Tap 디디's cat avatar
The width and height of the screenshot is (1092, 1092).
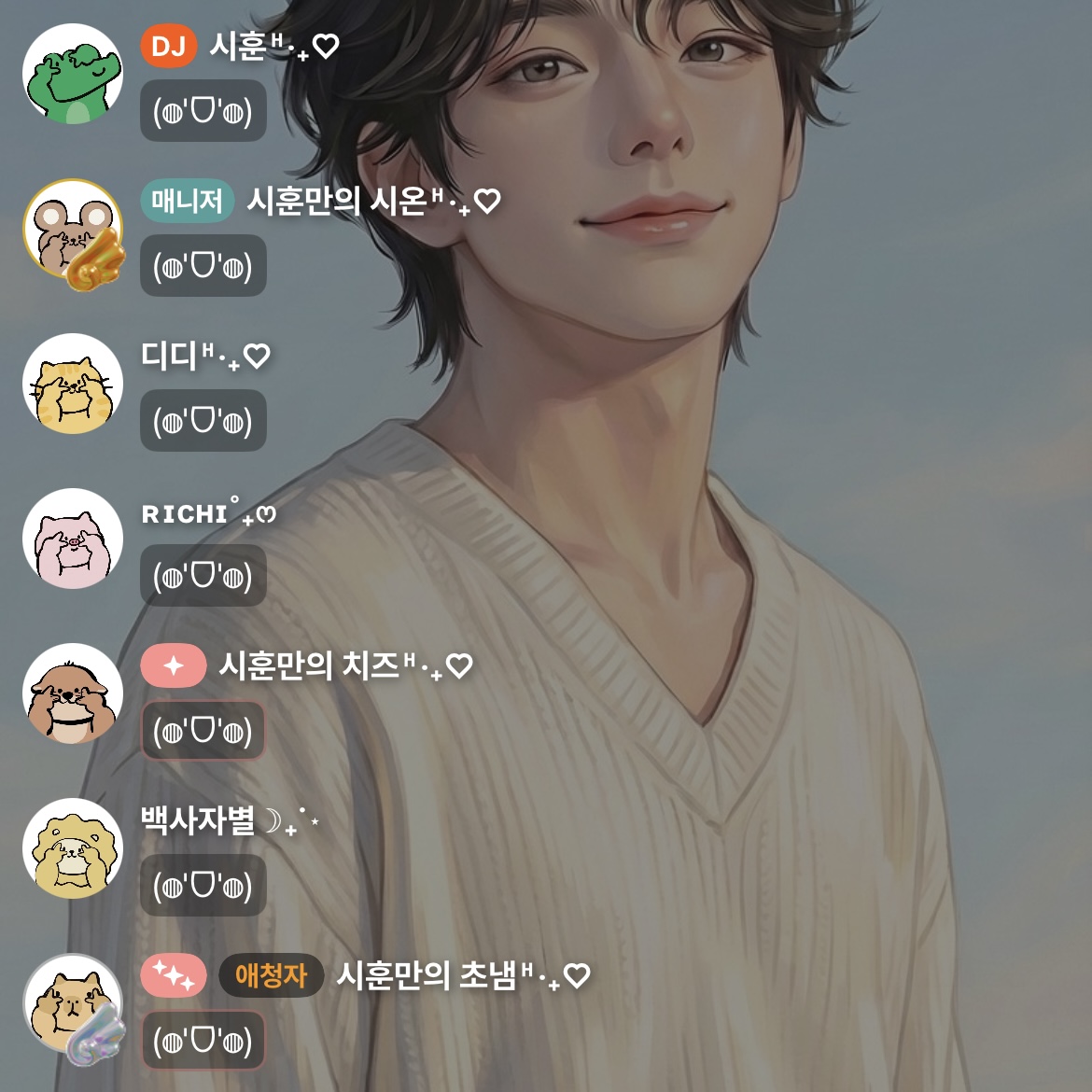tap(73, 385)
